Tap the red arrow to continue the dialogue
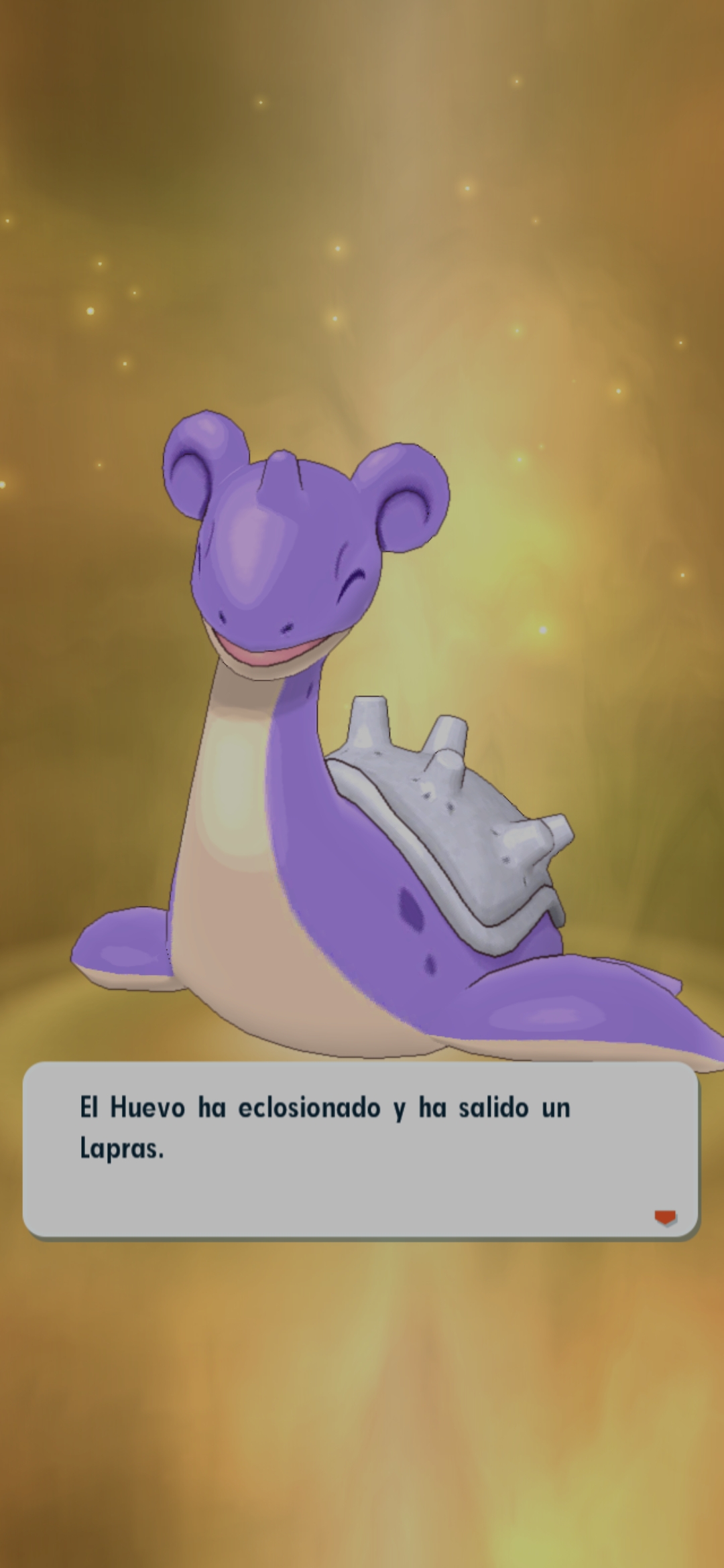Viewport: 724px width, 1568px height. point(665,1218)
